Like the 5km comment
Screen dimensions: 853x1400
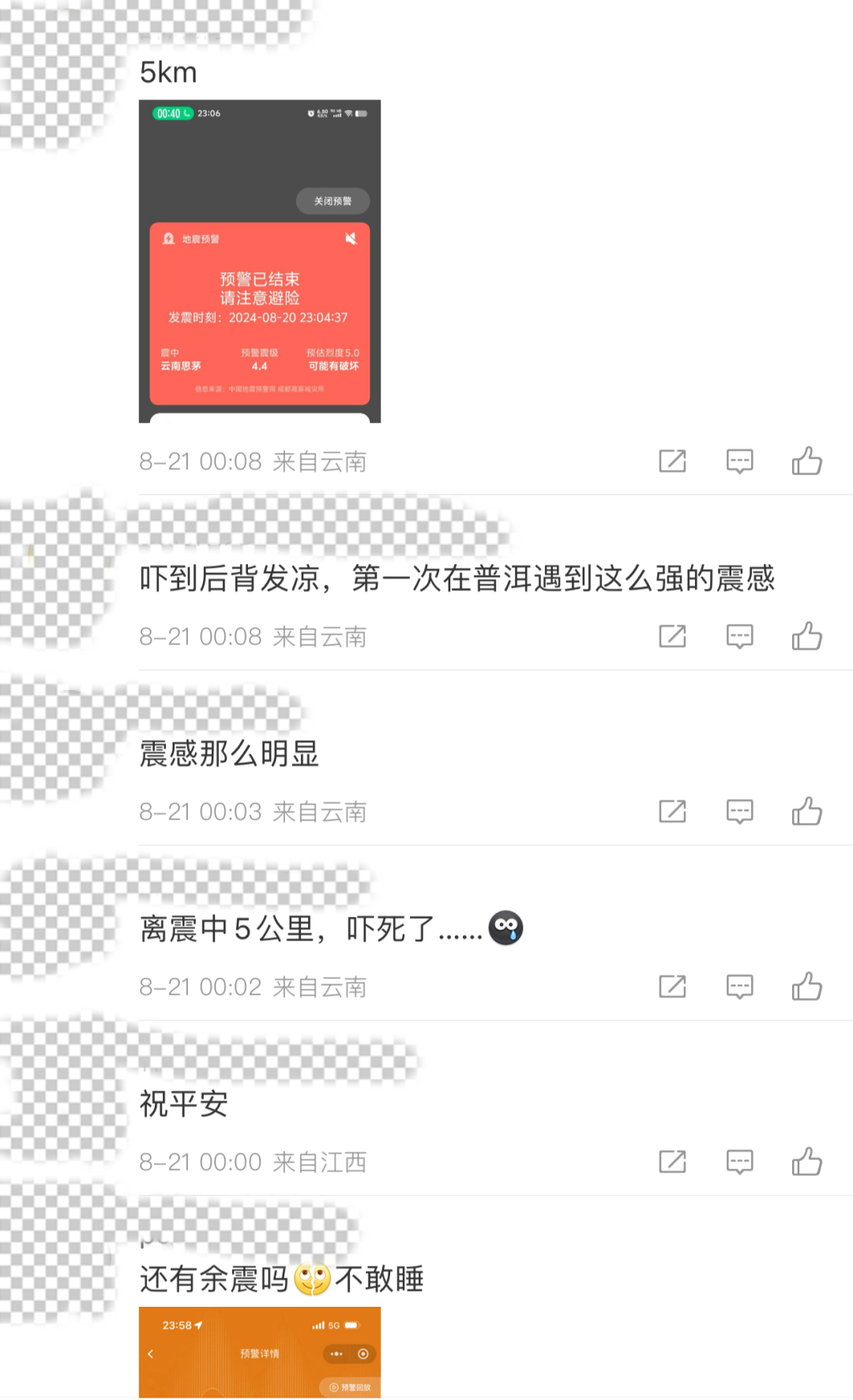pos(806,460)
